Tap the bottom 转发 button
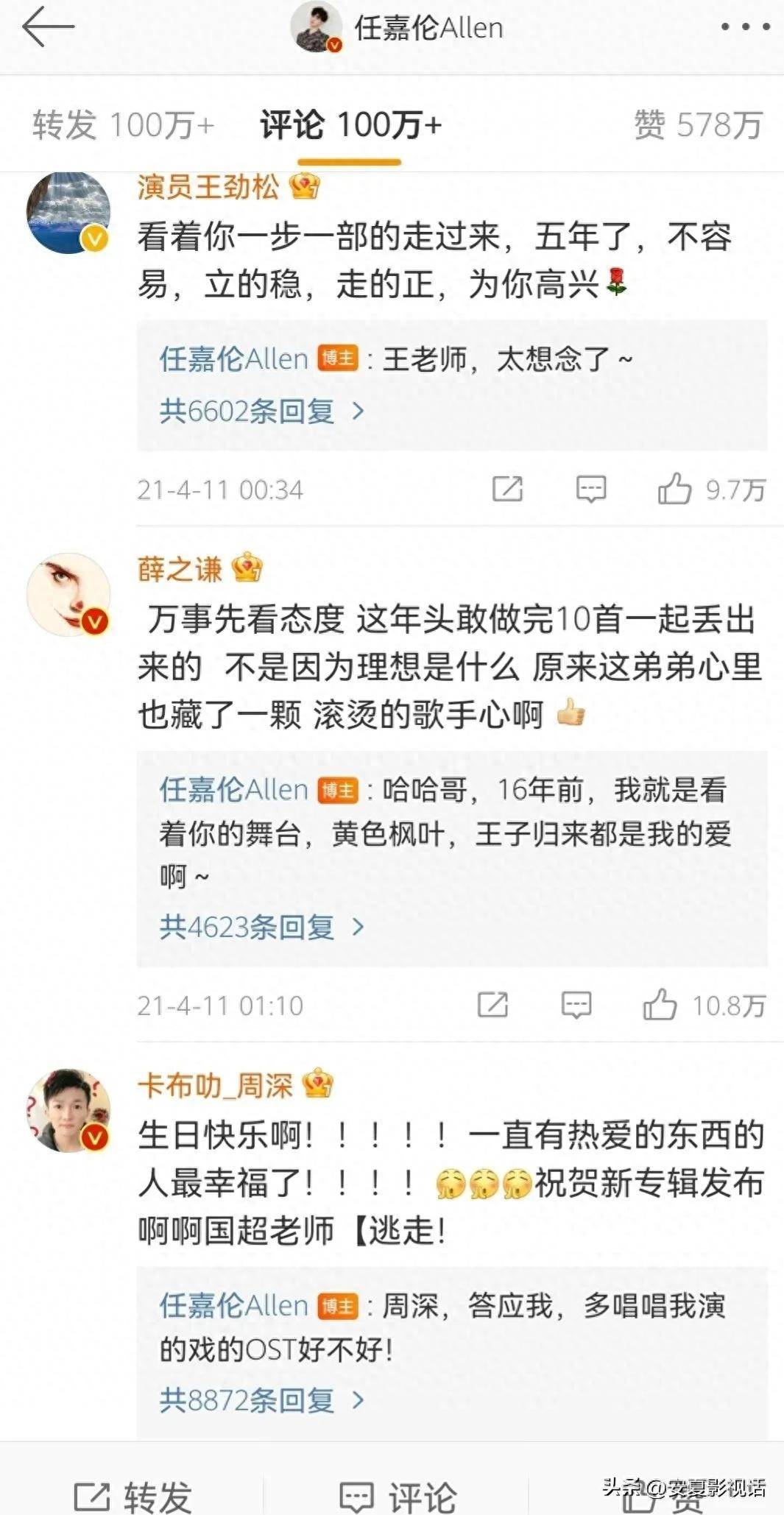 [x=133, y=1496]
